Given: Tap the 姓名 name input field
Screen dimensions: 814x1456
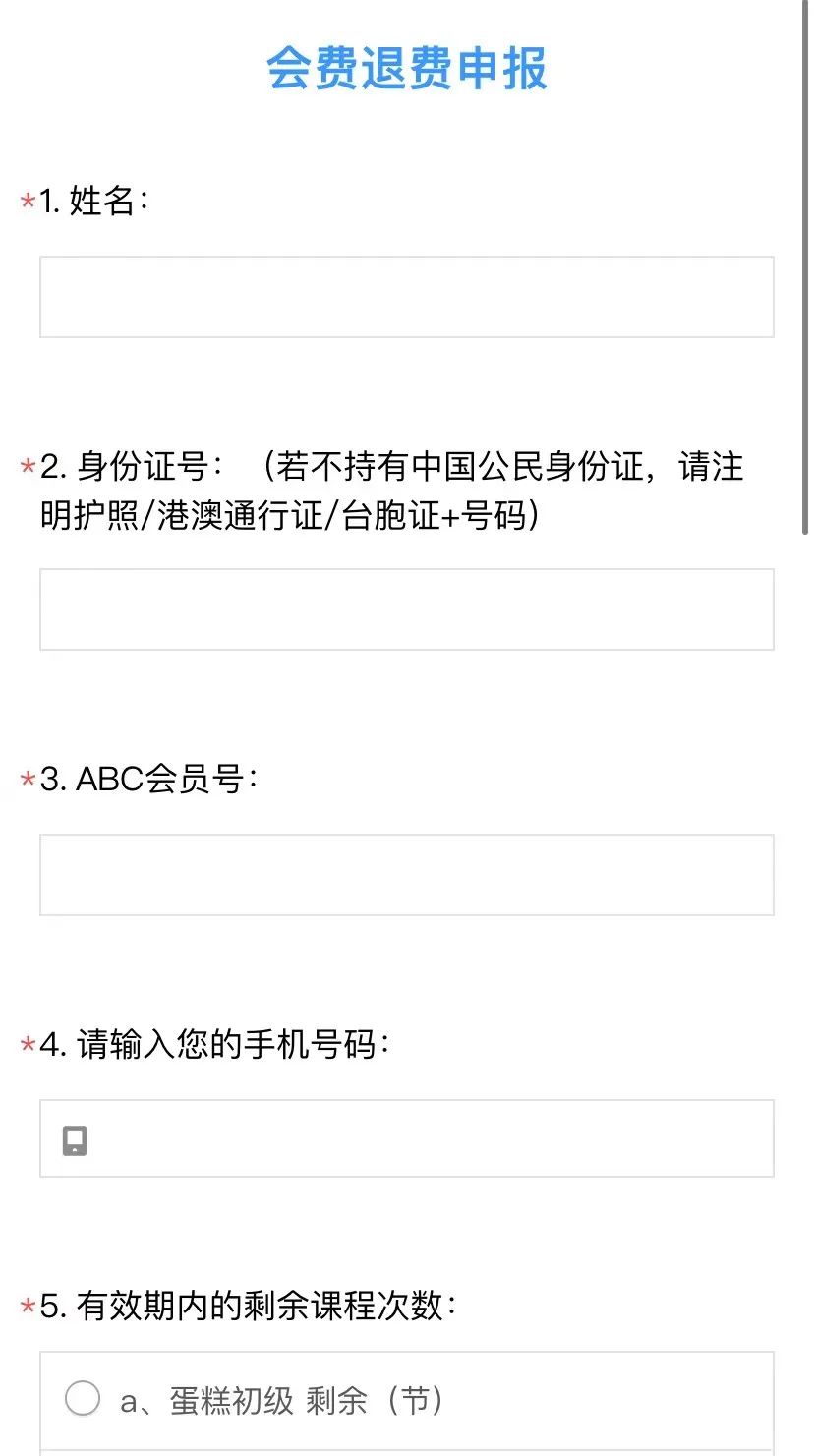Looking at the screenshot, I should [406, 297].
